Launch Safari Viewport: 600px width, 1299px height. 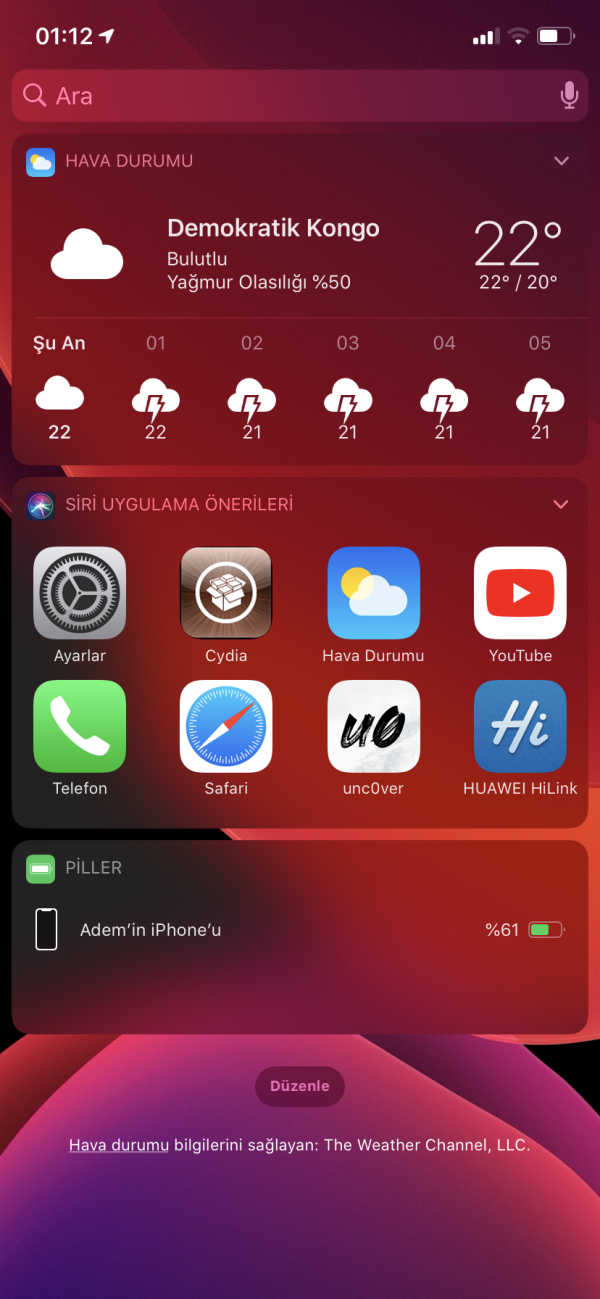226,726
